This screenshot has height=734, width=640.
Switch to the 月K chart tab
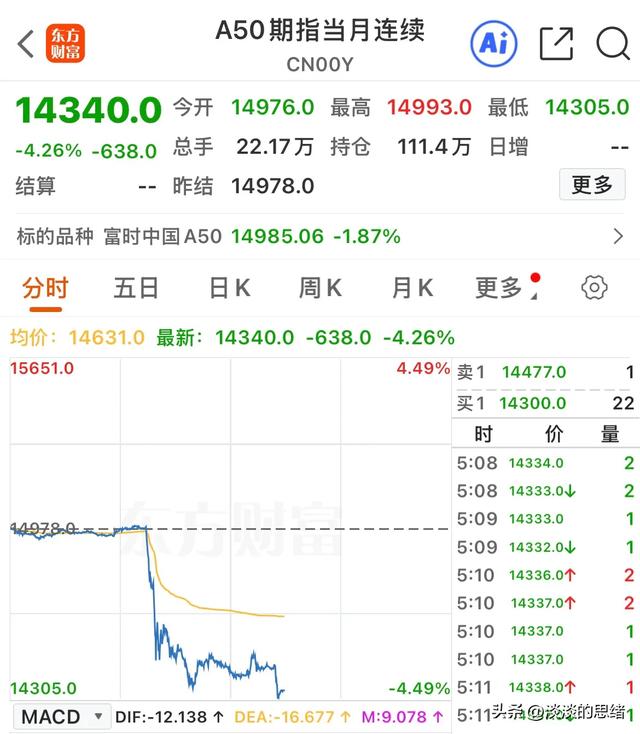pos(411,289)
